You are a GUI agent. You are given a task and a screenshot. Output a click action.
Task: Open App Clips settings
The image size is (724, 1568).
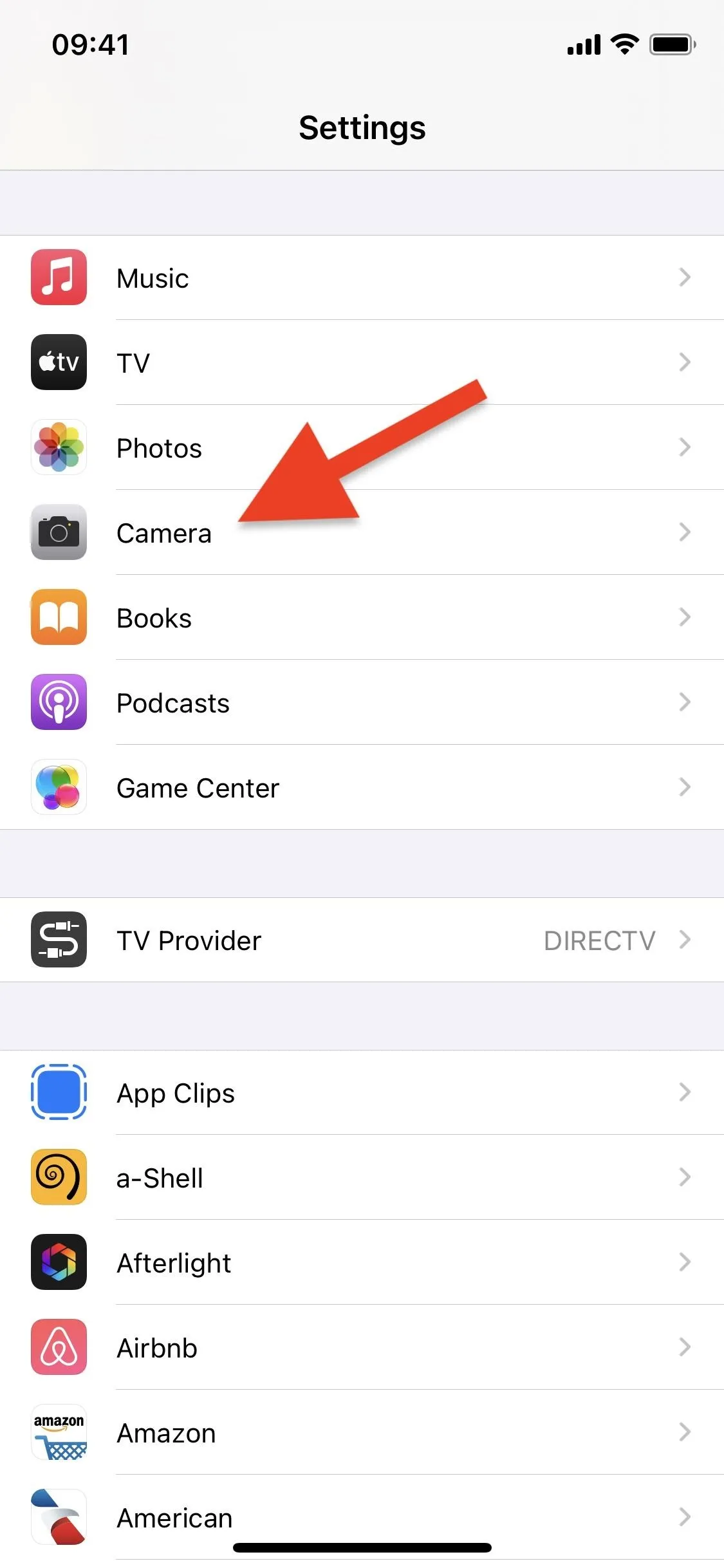[x=362, y=1092]
